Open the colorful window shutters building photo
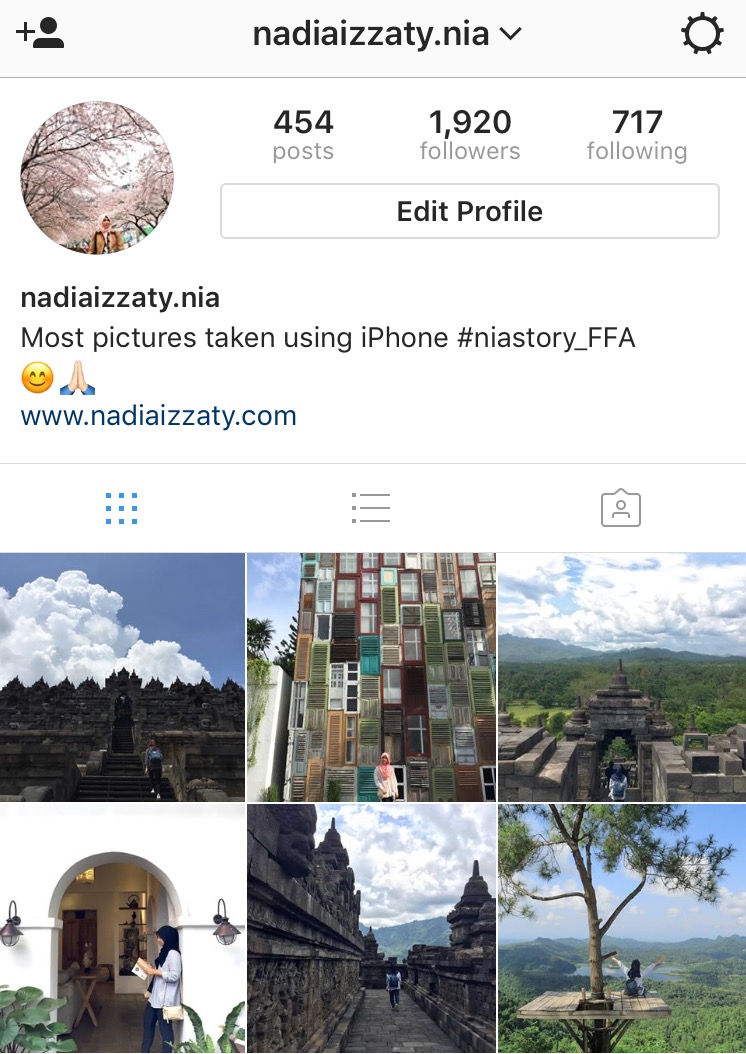This screenshot has height=1054, width=746. click(371, 677)
